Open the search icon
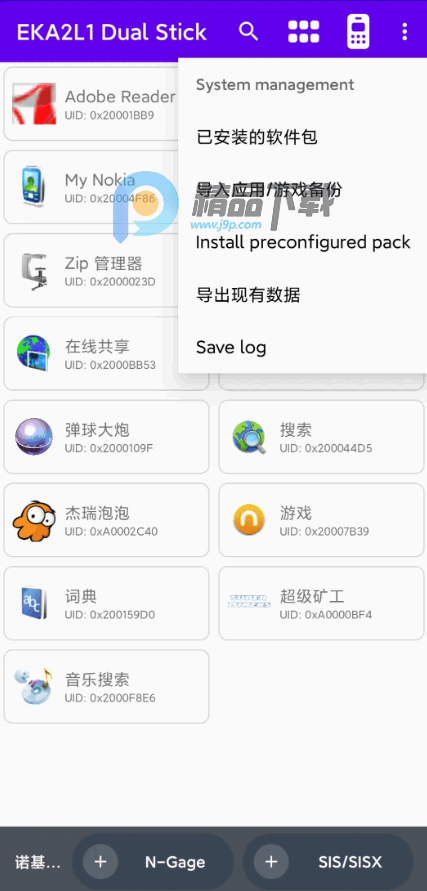This screenshot has height=891, width=427. (248, 31)
